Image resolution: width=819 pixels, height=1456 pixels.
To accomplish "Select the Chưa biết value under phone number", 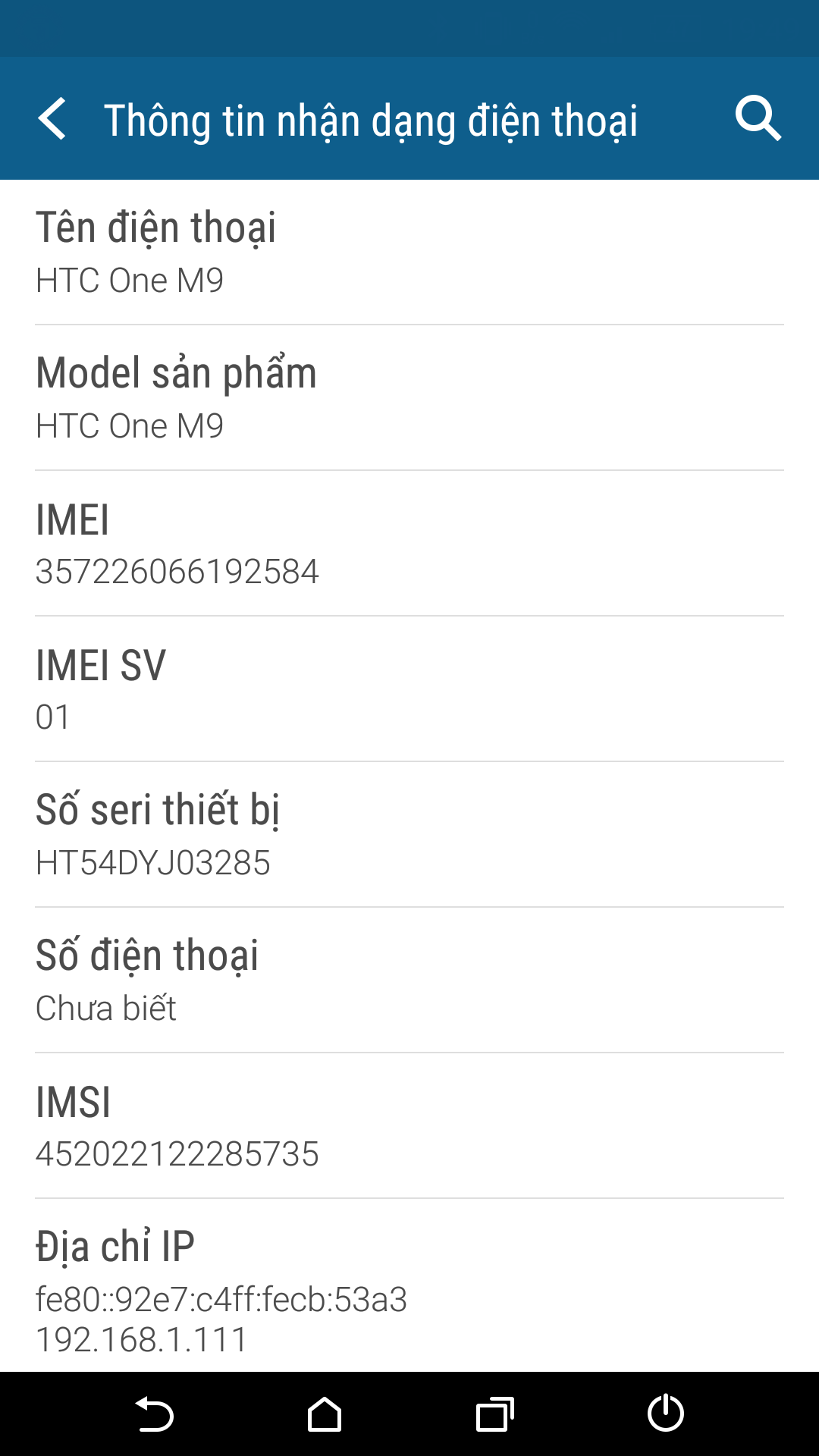I will 105,1007.
